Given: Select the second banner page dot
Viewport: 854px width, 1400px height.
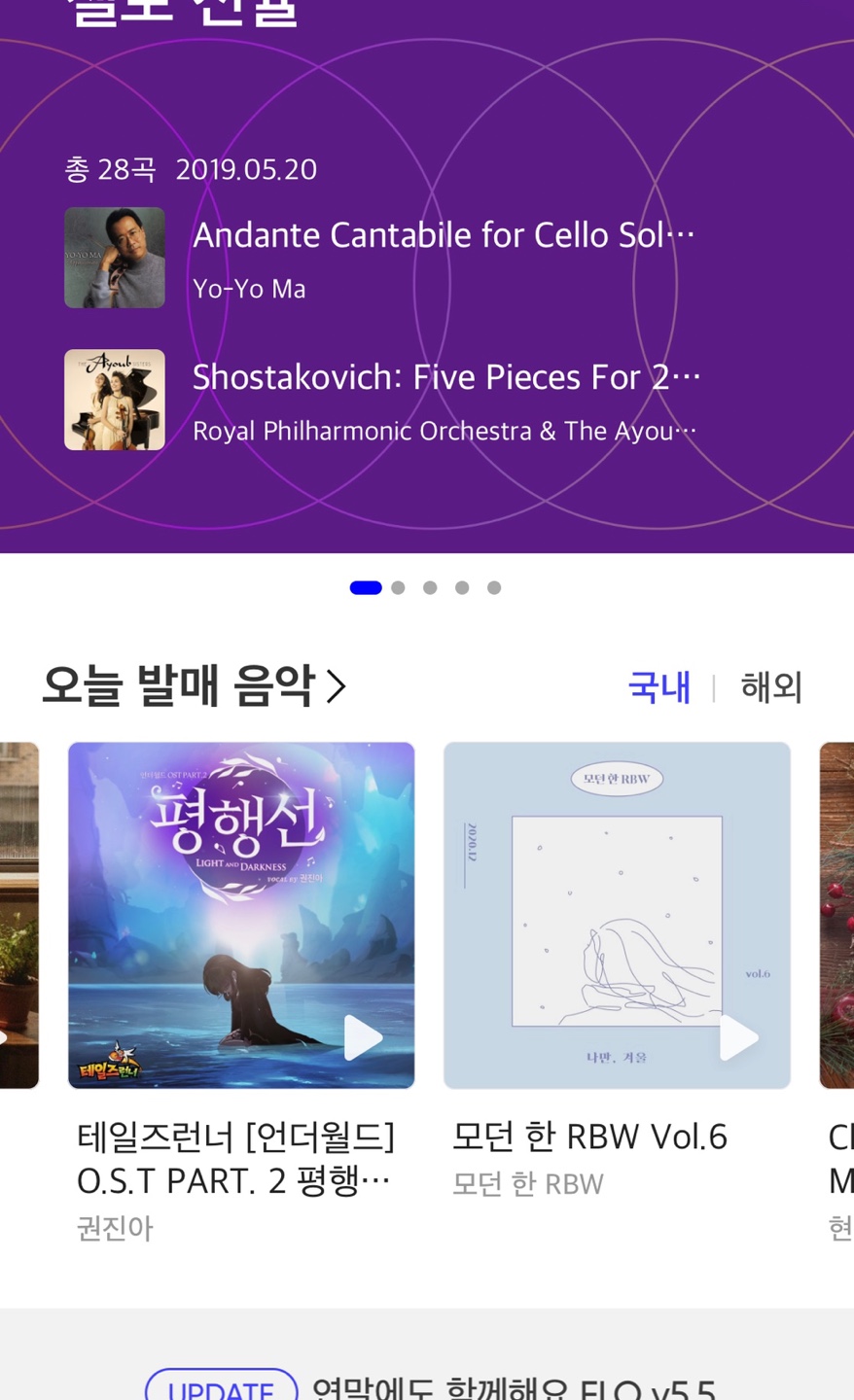Looking at the screenshot, I should (398, 587).
